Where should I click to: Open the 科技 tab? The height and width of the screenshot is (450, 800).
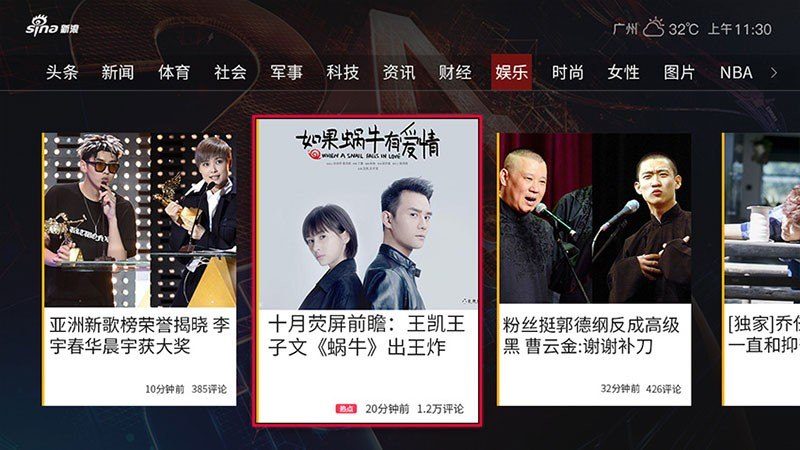tap(342, 73)
